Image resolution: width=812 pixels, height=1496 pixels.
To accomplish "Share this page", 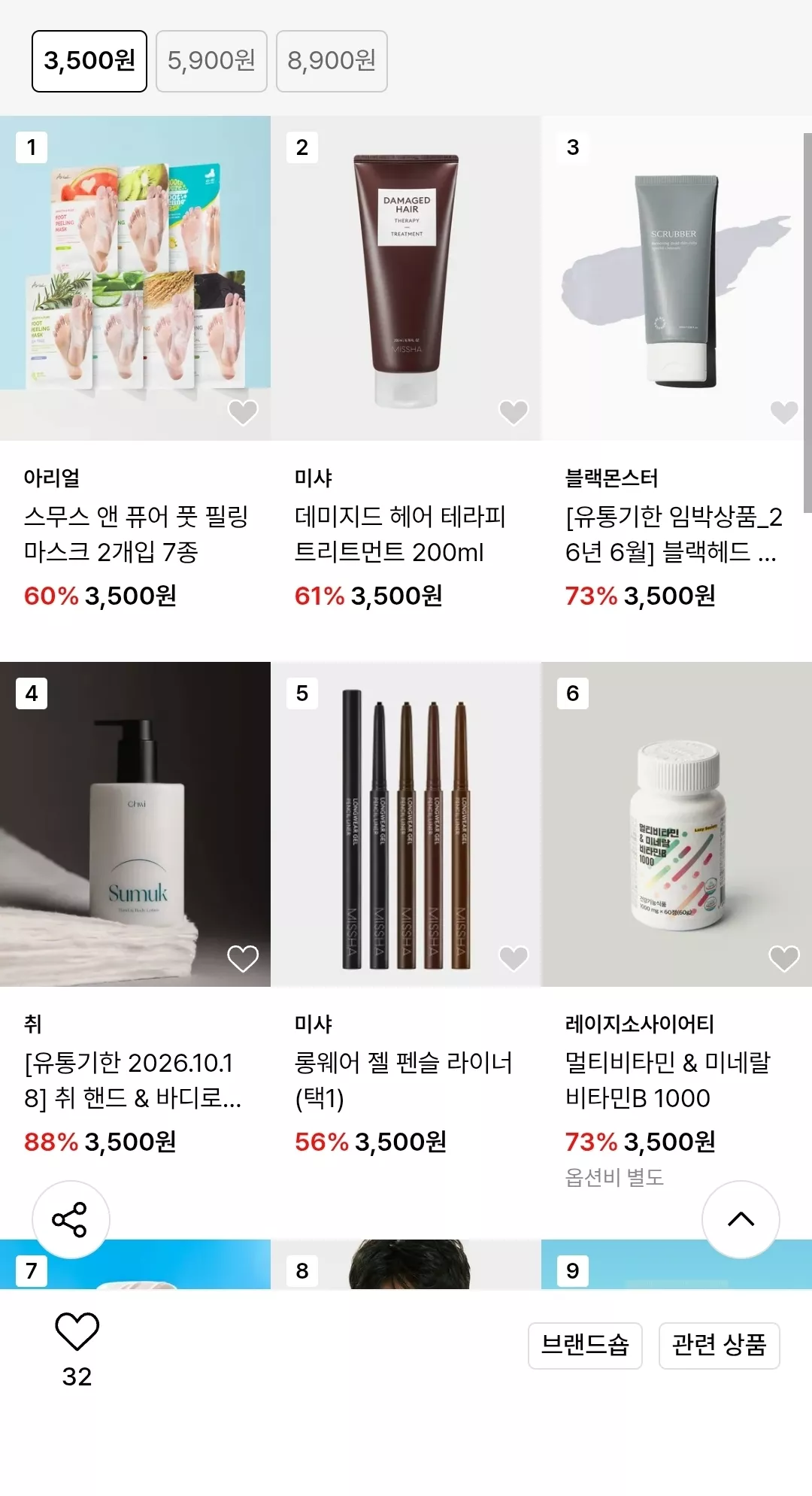I will [x=70, y=1219].
